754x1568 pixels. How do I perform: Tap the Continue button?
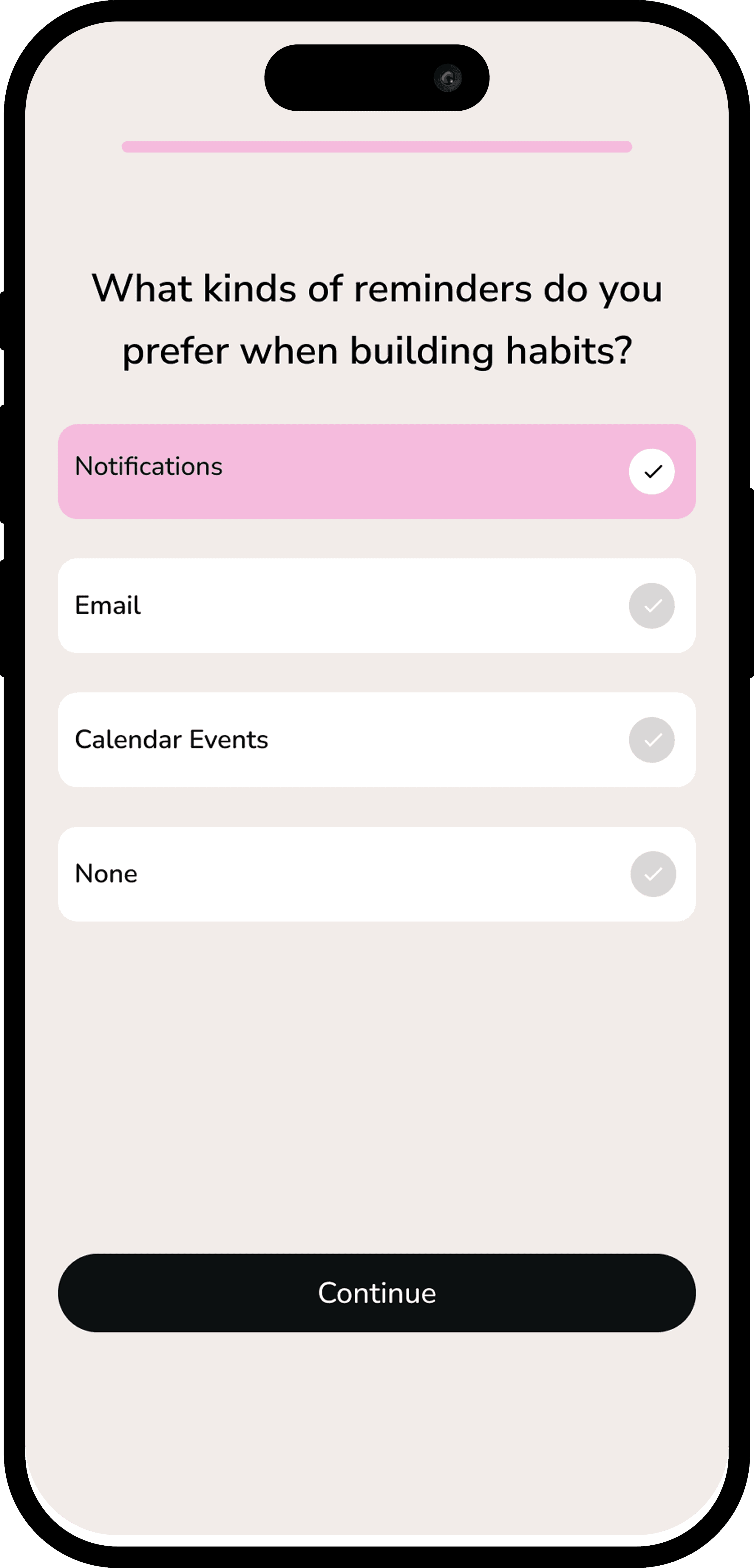point(377,1293)
